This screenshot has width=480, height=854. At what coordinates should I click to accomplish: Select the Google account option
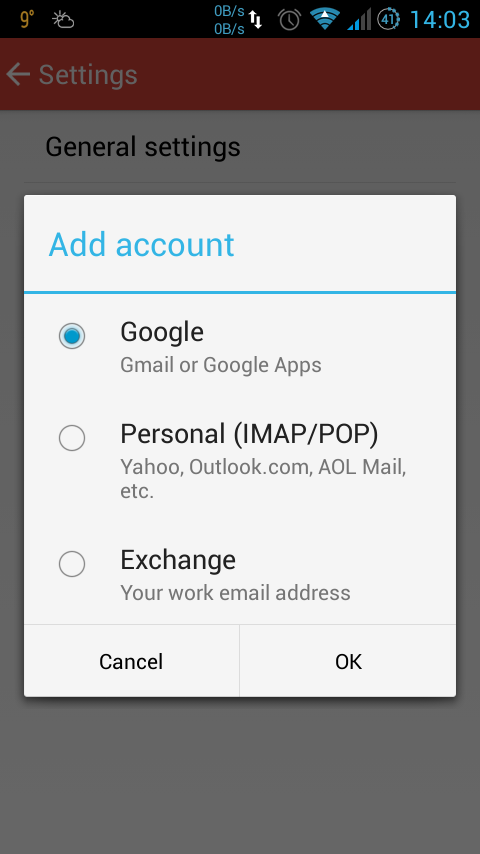pyautogui.click(x=240, y=346)
